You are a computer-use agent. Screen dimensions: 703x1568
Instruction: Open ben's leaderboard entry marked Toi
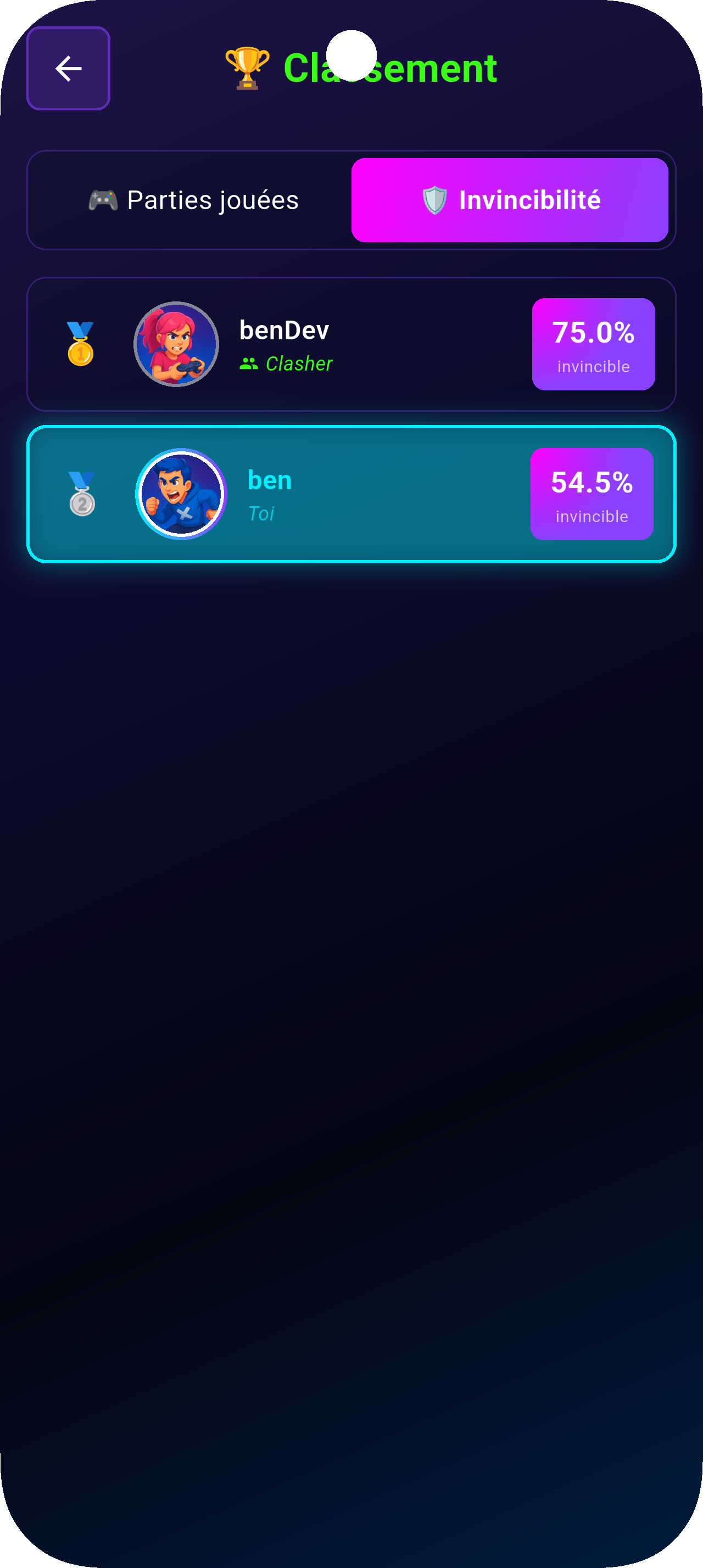point(350,494)
